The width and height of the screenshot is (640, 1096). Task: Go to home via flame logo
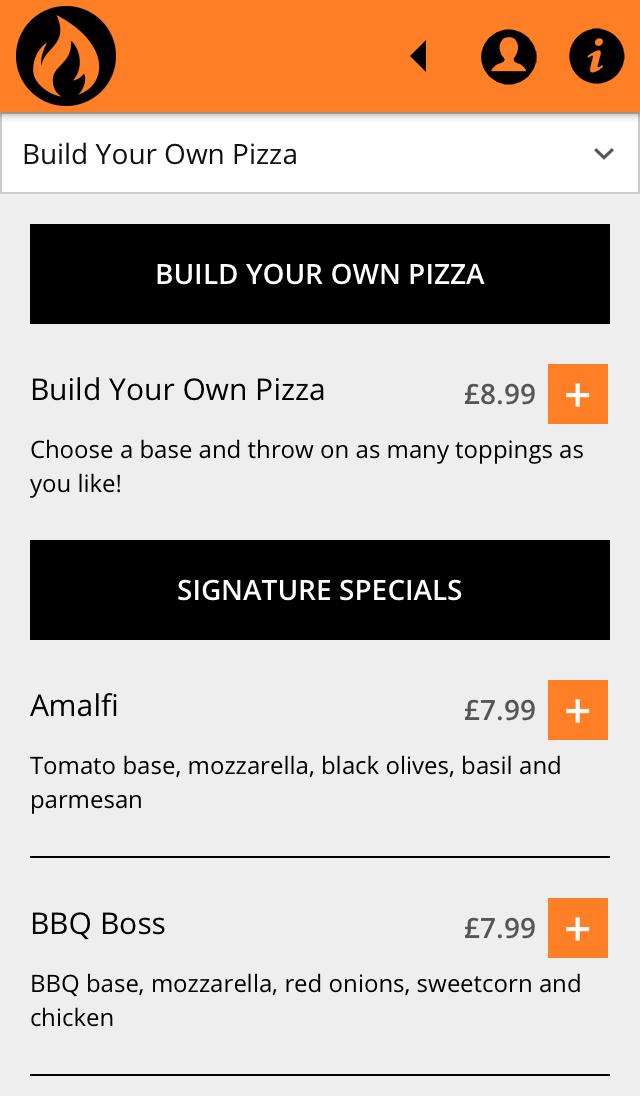click(x=66, y=57)
